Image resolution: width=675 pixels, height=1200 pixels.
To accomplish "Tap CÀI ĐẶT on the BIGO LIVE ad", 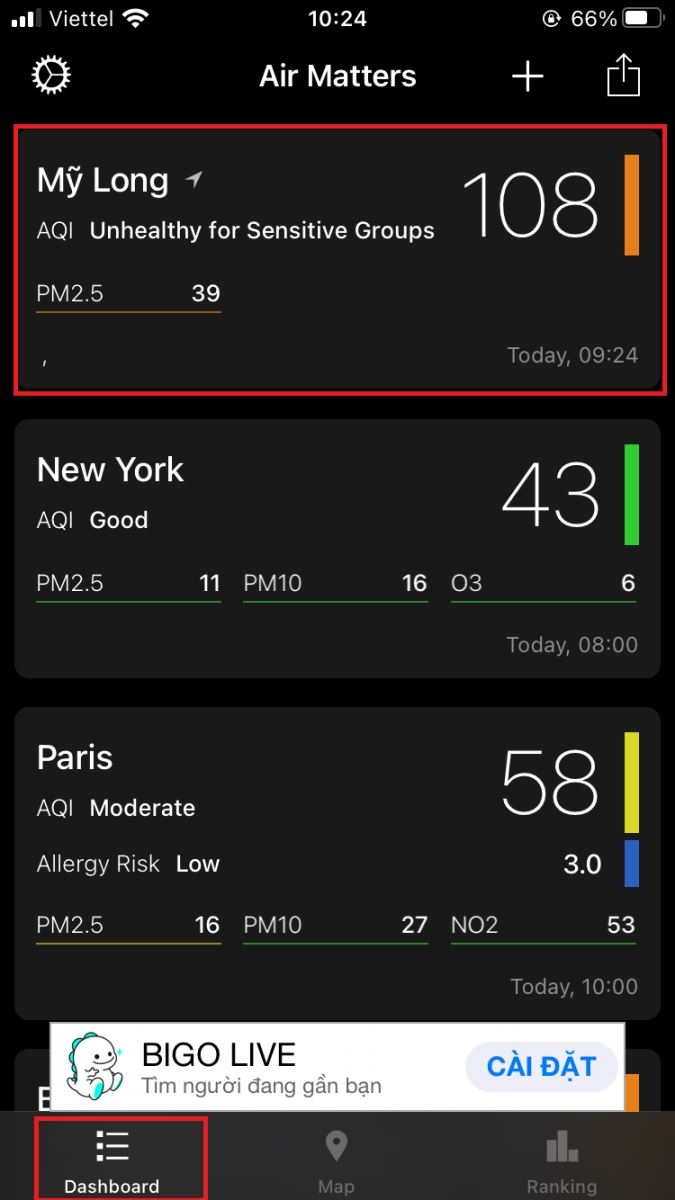I will (x=541, y=1066).
